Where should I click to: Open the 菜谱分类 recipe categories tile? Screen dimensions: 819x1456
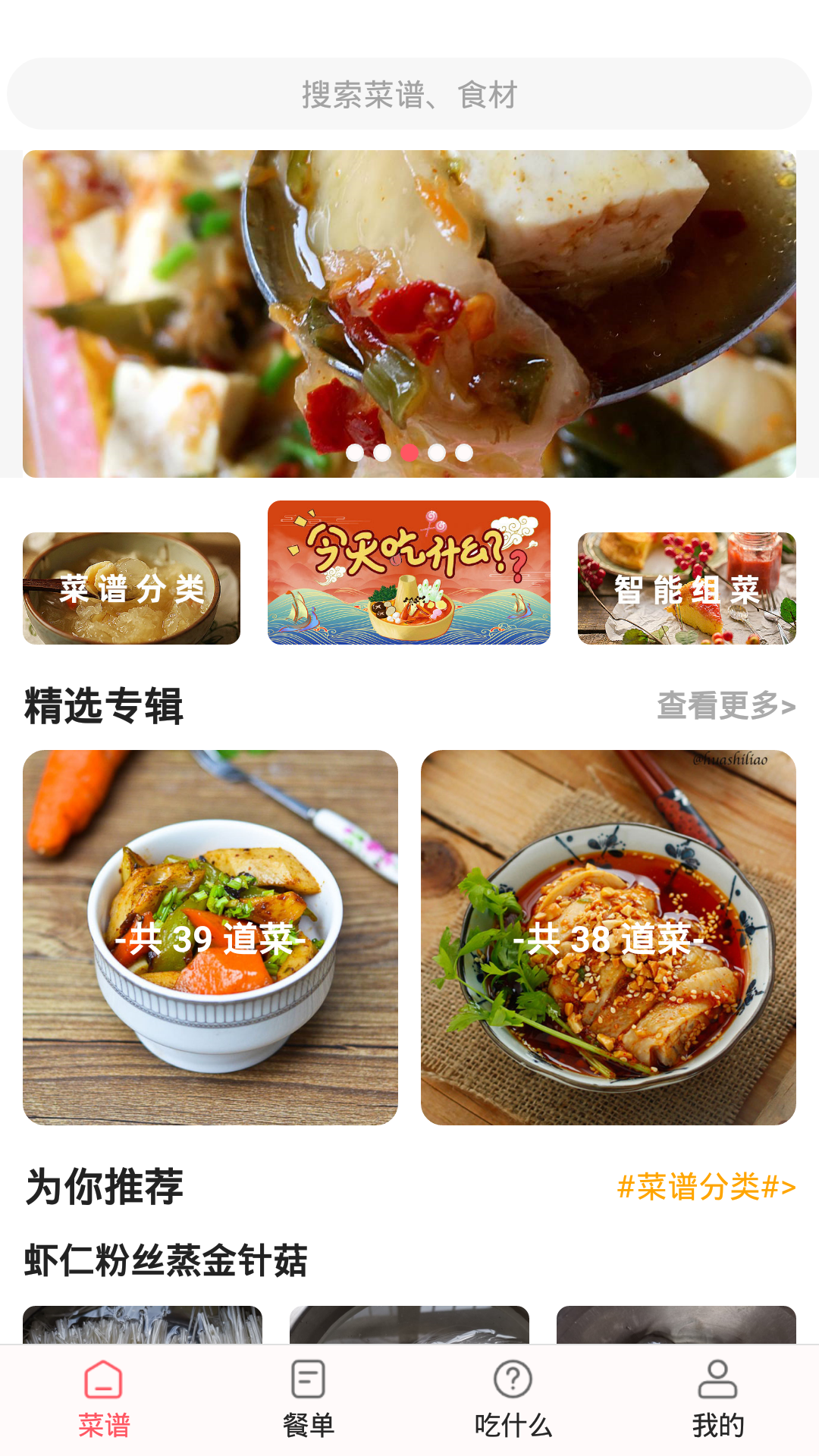pos(131,588)
